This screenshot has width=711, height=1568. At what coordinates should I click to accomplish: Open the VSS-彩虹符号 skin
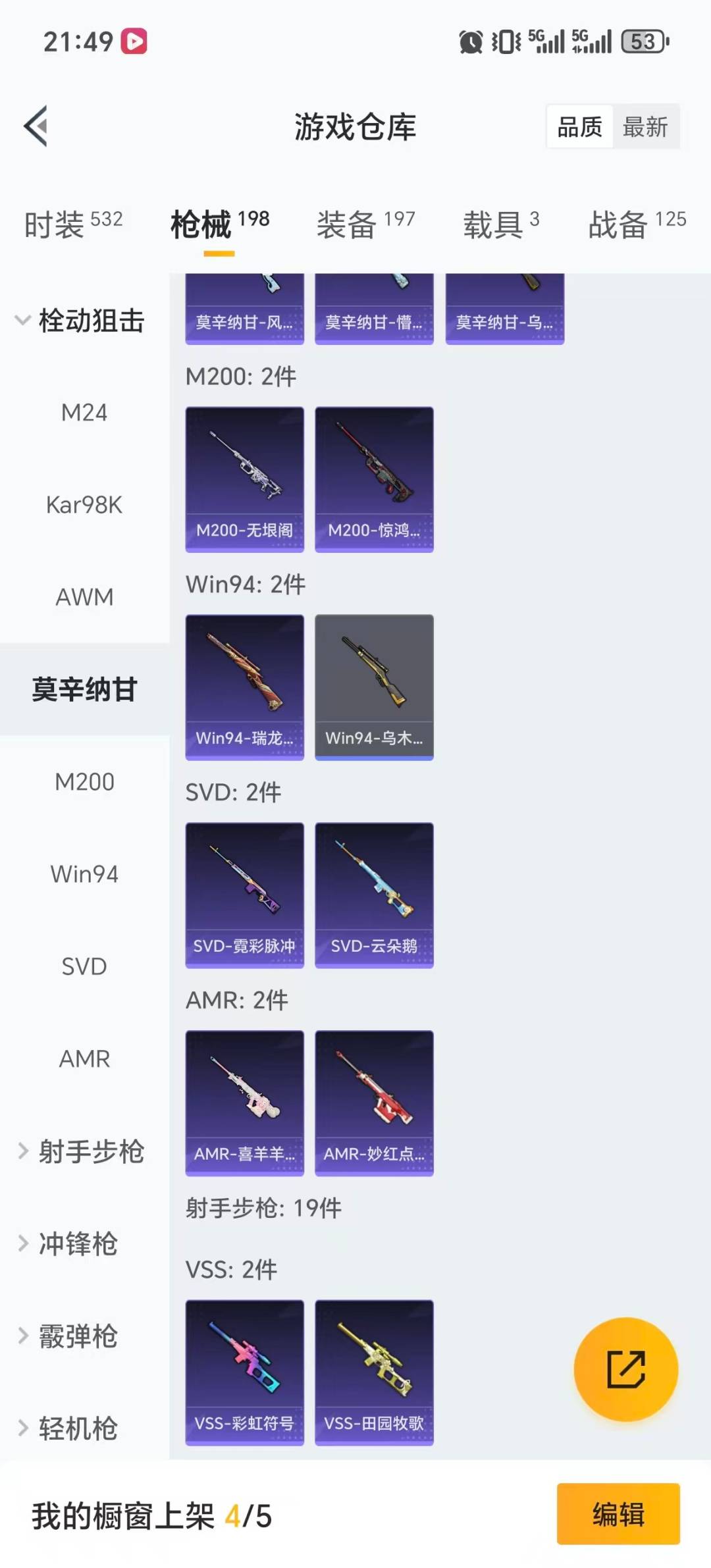click(x=244, y=1372)
